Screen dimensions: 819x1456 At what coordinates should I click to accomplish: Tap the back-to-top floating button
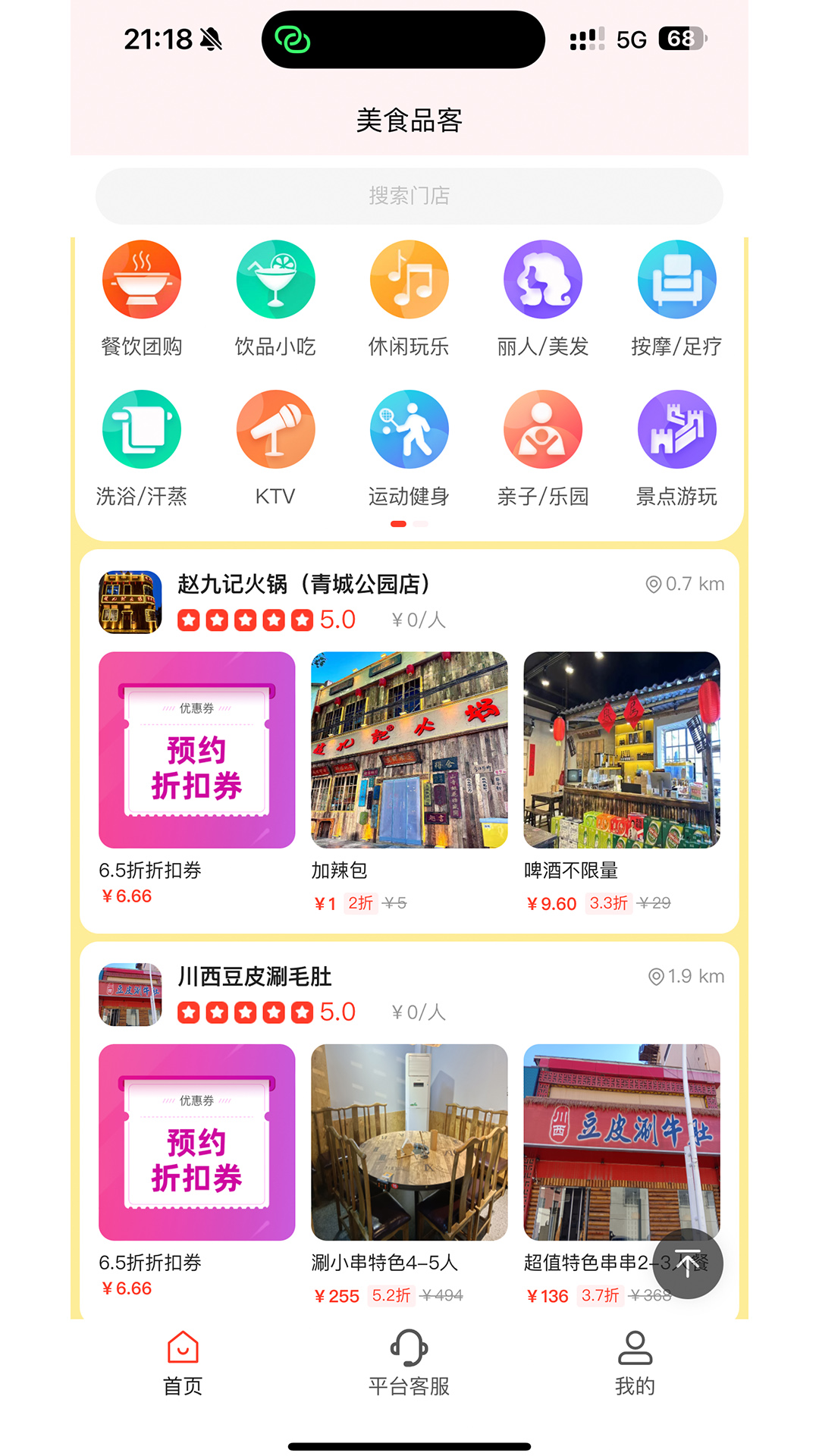[689, 1264]
